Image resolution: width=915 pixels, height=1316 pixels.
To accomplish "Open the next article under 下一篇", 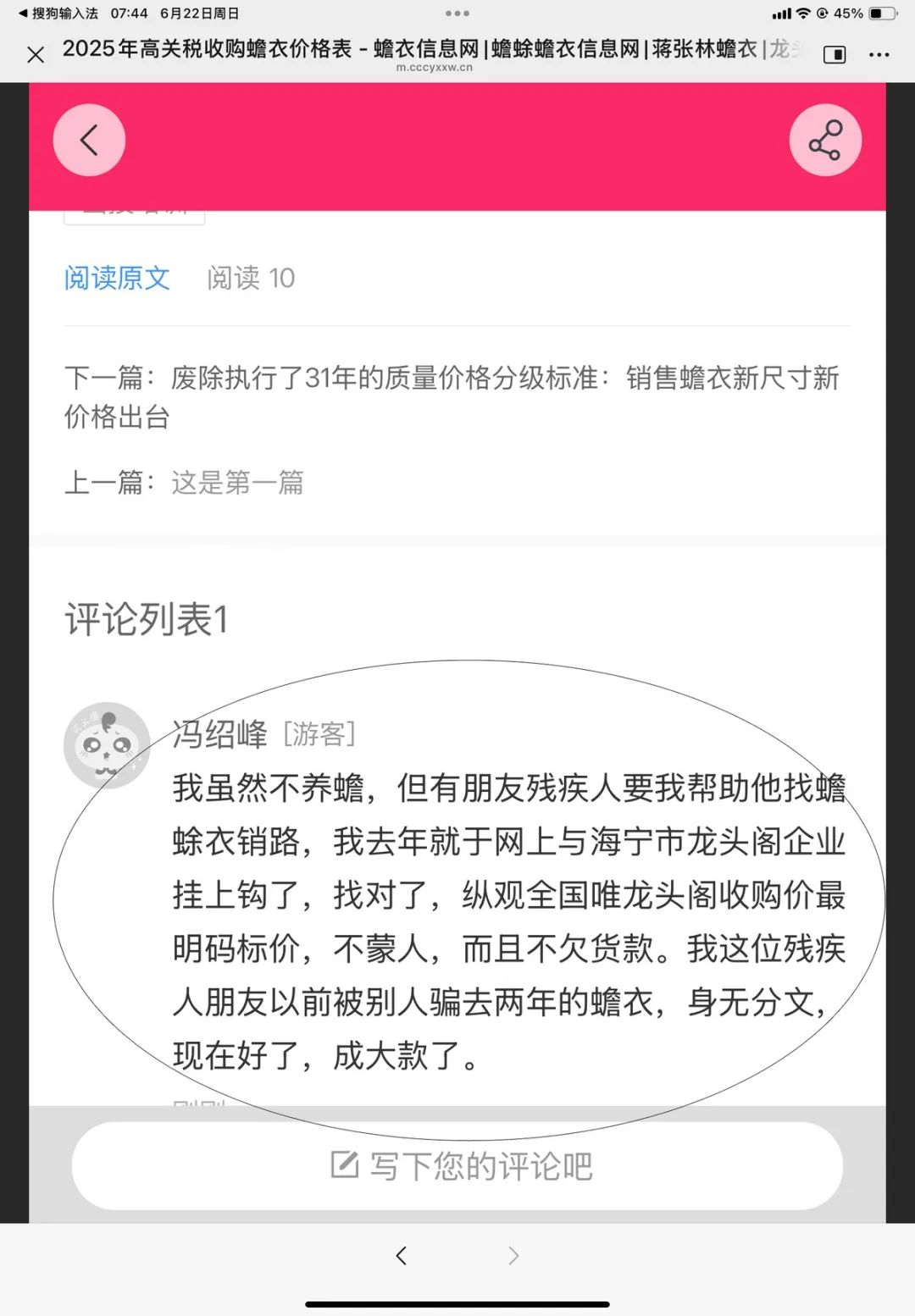I will [504, 379].
